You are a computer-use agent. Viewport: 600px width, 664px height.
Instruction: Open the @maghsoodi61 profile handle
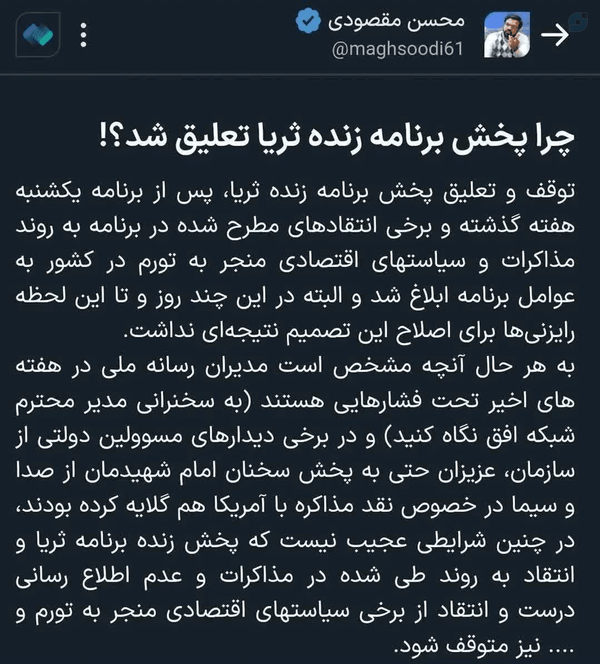coord(397,50)
